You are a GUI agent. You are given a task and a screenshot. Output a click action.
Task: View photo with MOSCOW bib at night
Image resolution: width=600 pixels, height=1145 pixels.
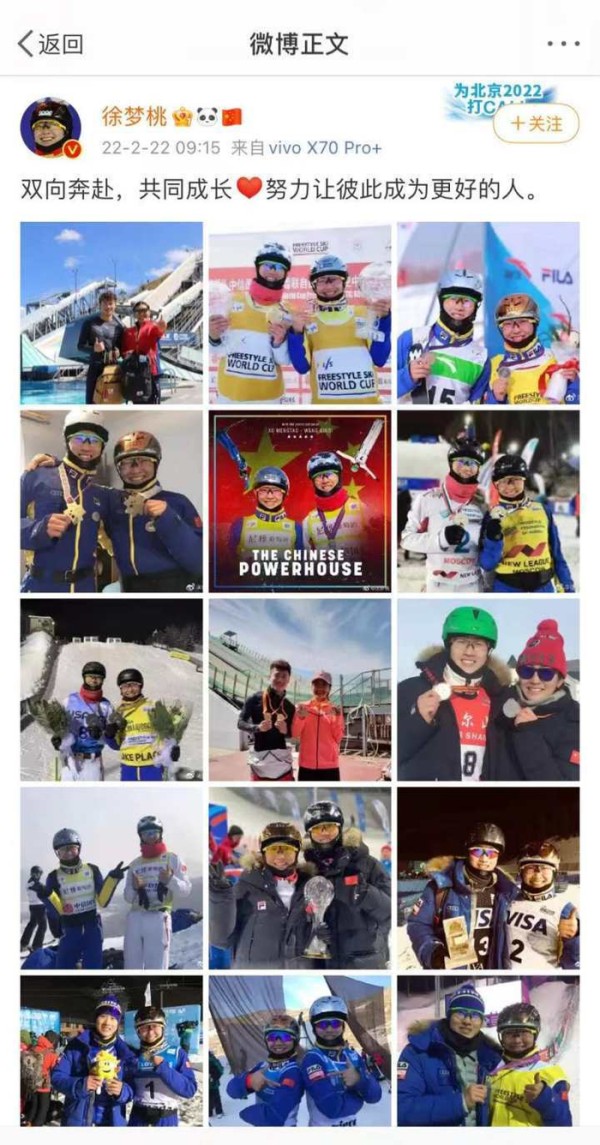coord(488,500)
